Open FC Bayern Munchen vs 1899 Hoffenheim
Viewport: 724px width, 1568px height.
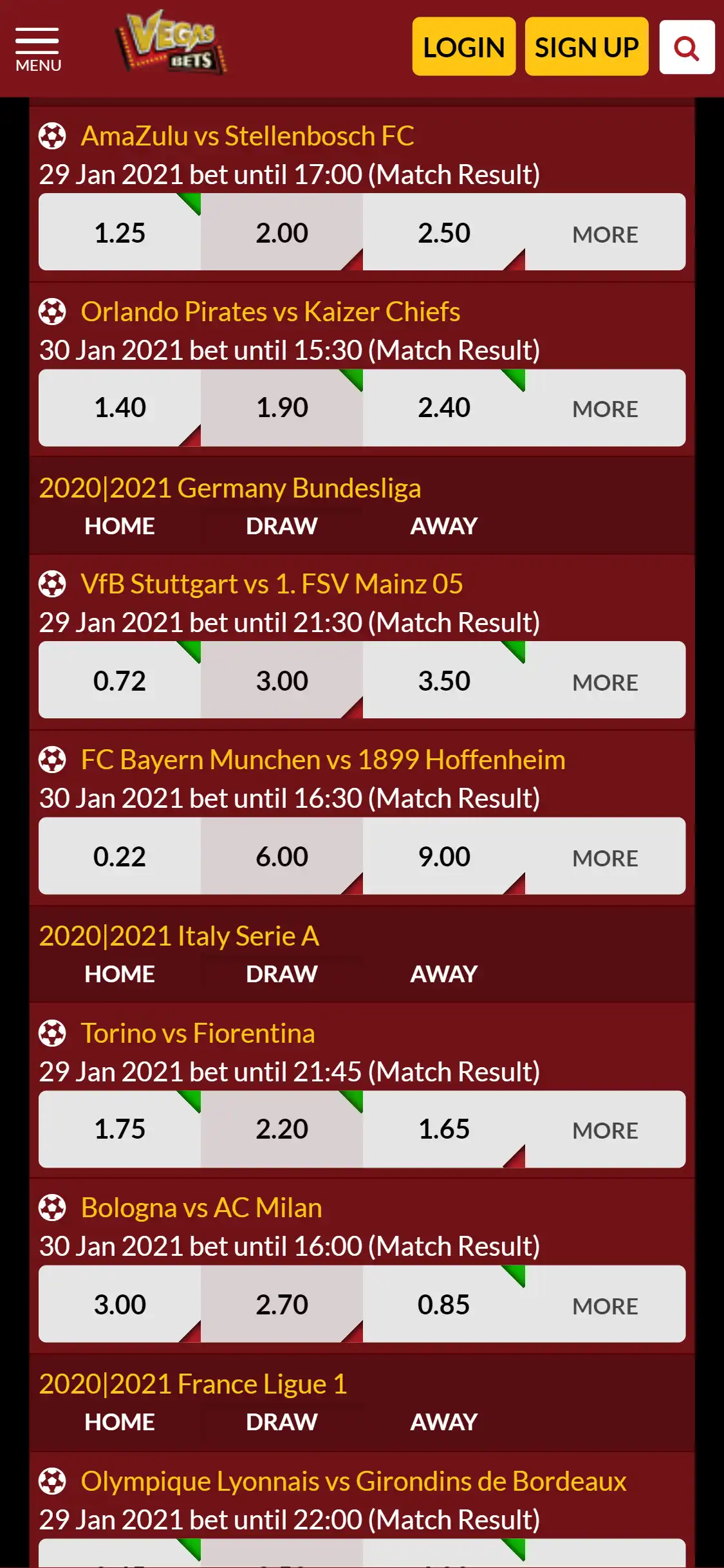click(x=322, y=760)
